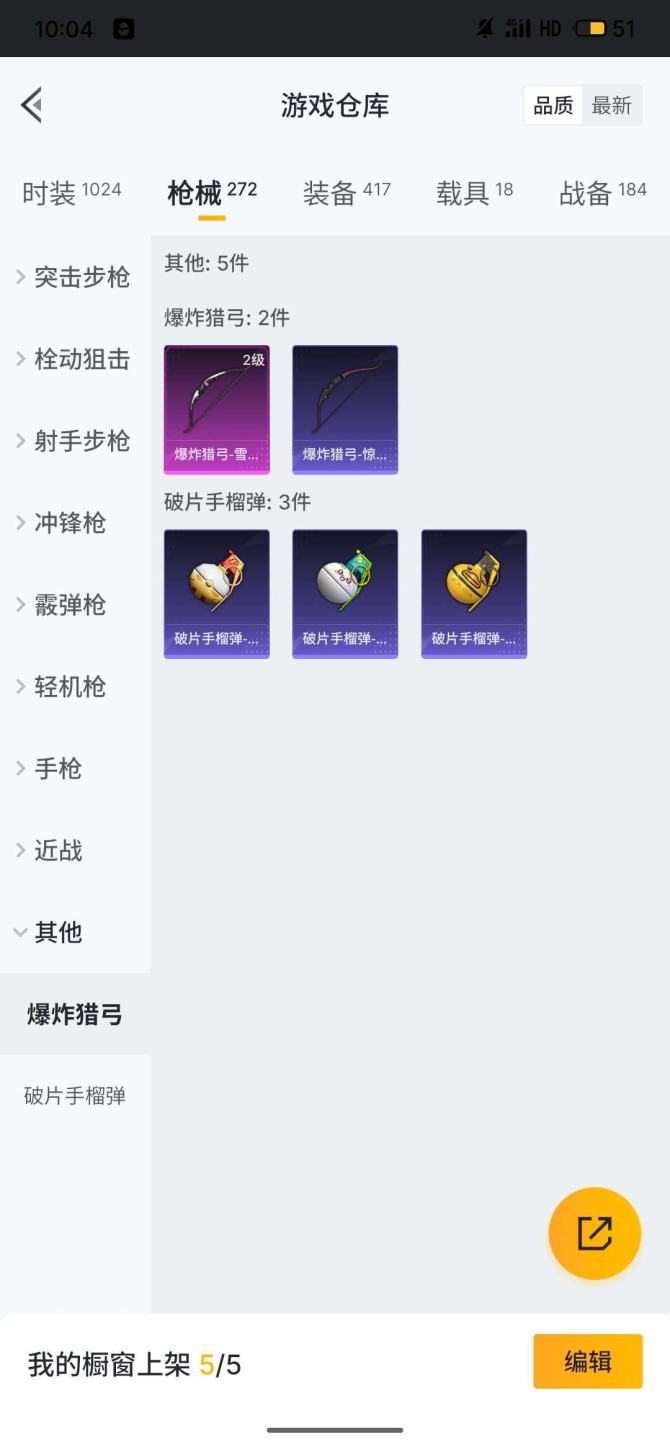Screen dimensions: 670x1452
Task: Expand the 轻机枪 category
Action: [62, 687]
